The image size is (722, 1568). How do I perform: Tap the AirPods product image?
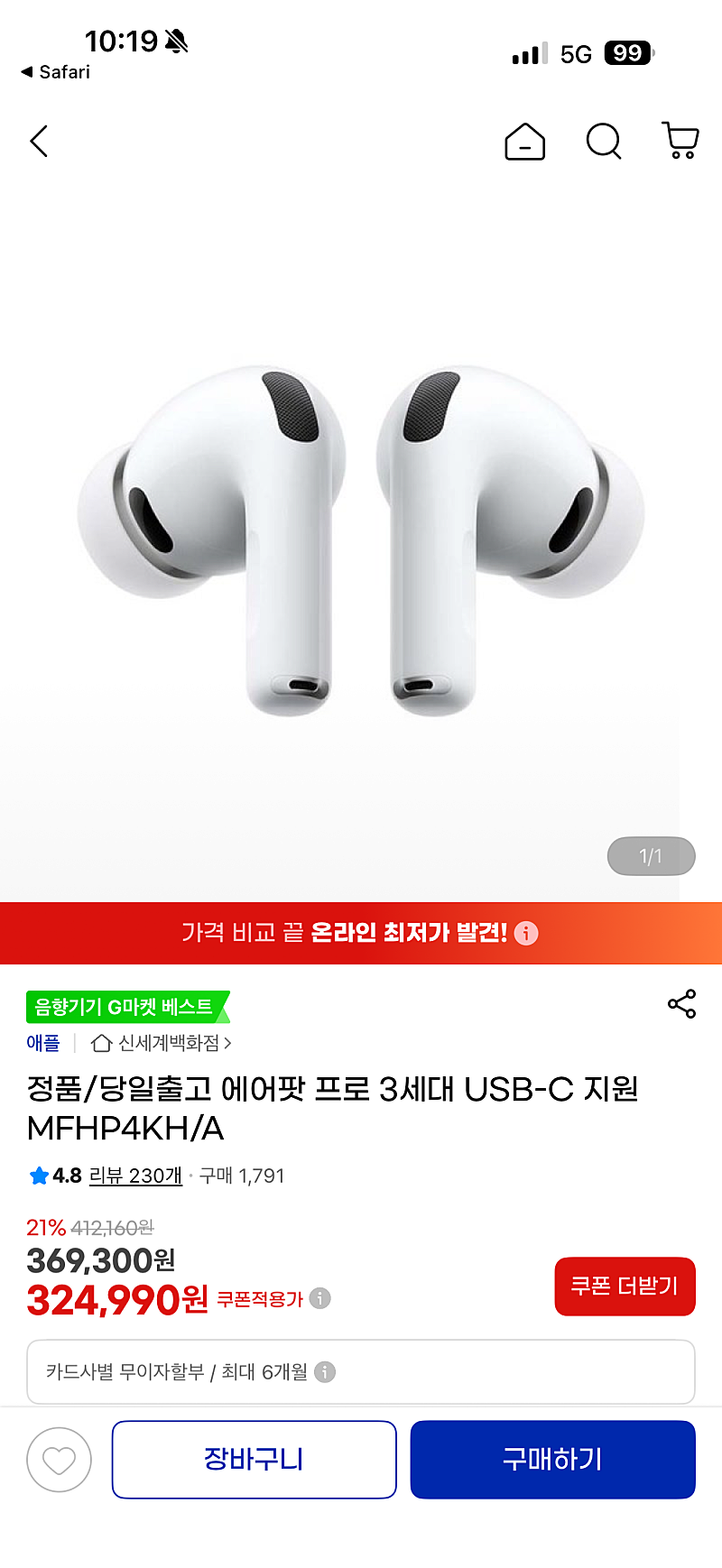click(x=361, y=541)
